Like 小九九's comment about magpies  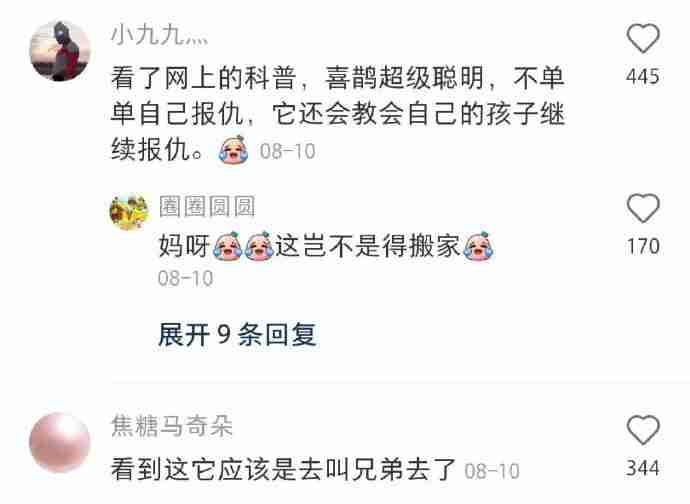tap(643, 40)
